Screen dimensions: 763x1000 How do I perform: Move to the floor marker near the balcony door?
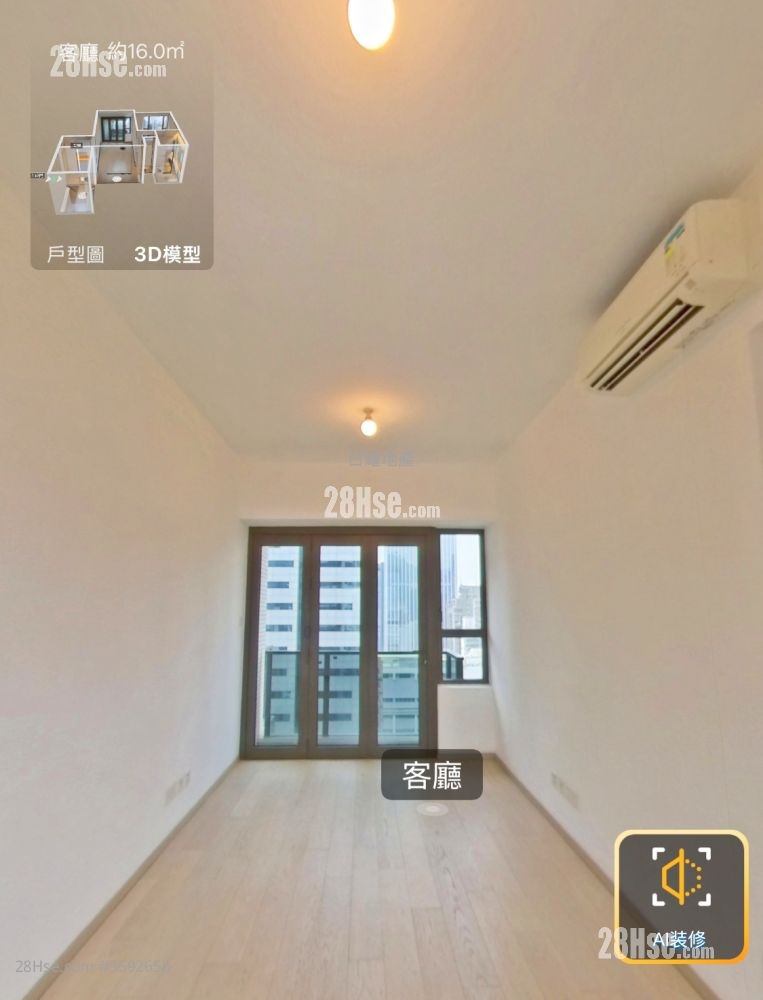tap(433, 809)
